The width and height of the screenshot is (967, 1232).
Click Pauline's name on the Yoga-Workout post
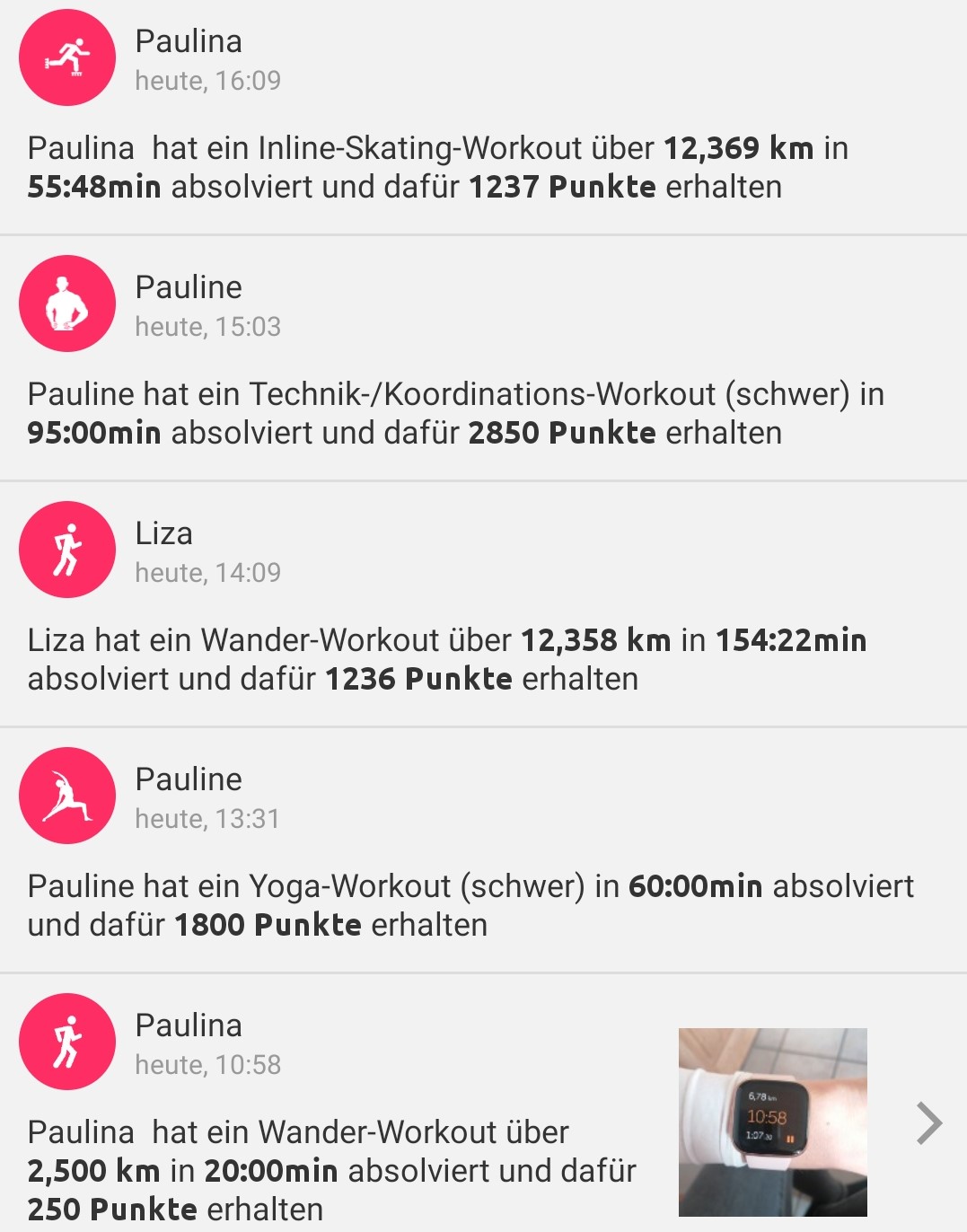click(x=188, y=779)
